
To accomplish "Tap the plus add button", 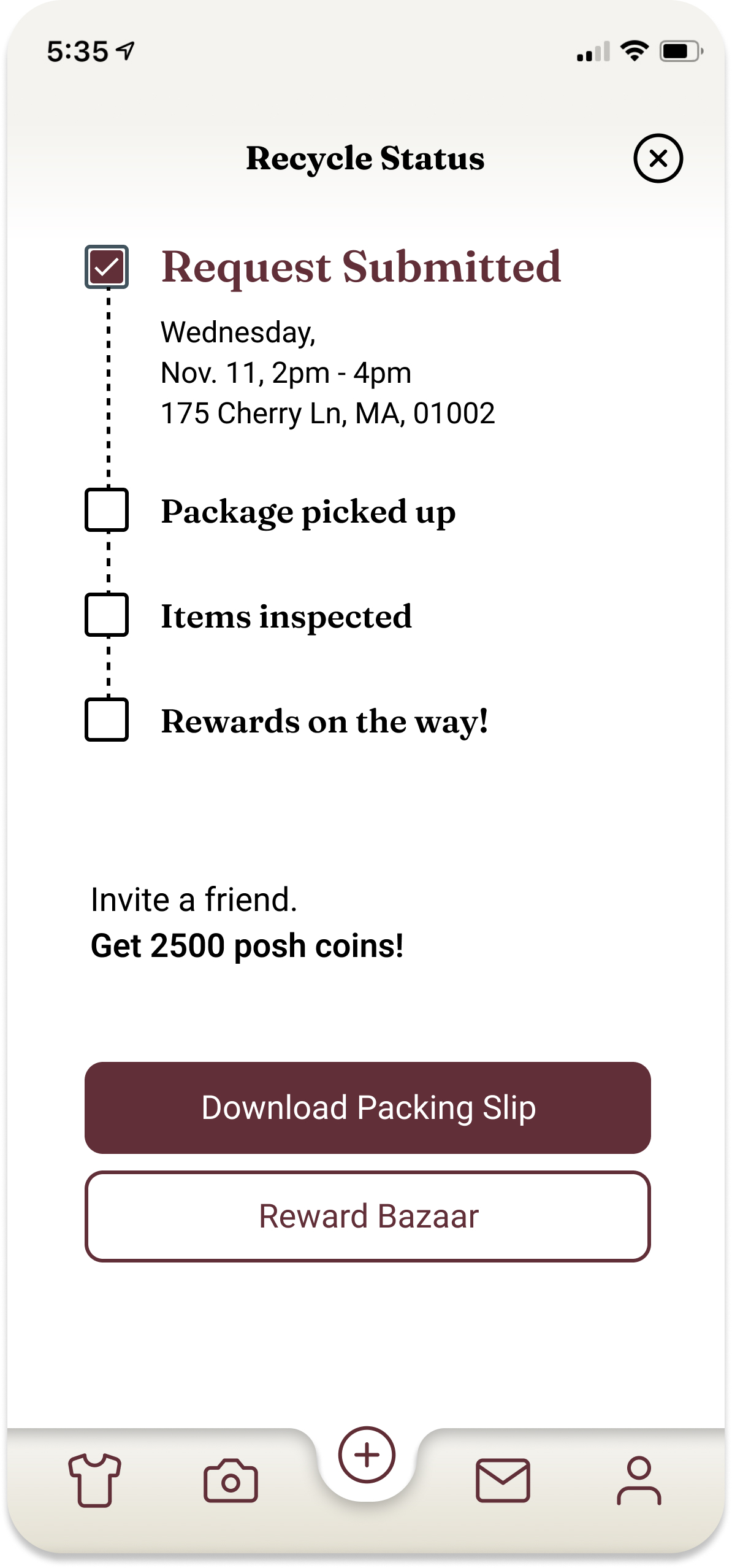I will [367, 1455].
